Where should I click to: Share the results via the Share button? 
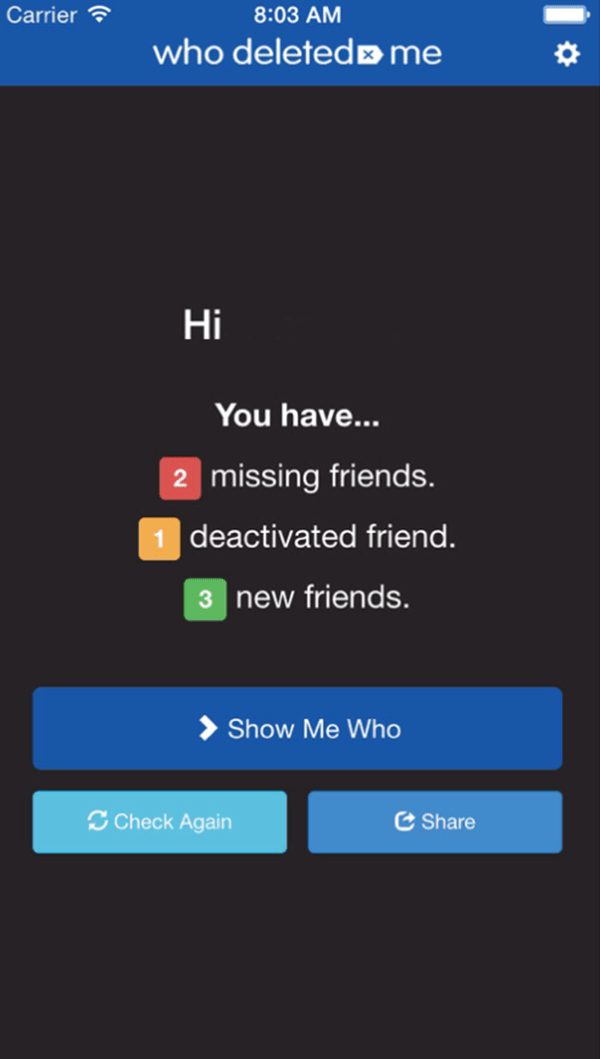point(435,822)
